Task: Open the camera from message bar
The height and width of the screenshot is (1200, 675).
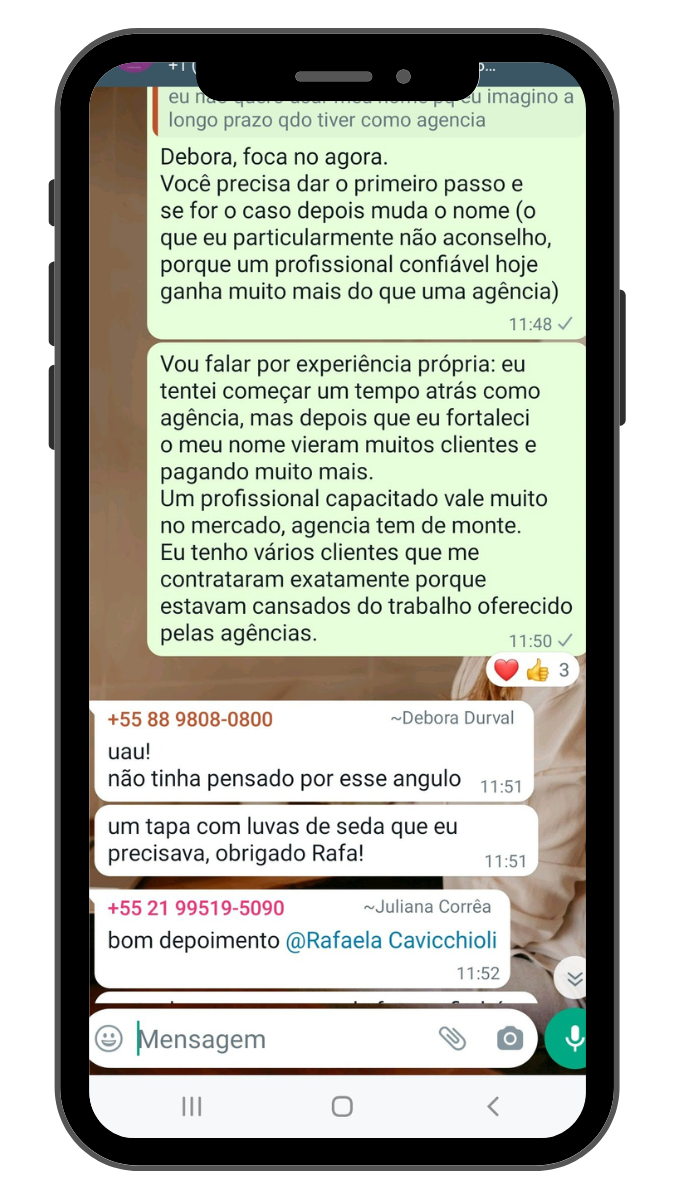Action: coord(510,1039)
